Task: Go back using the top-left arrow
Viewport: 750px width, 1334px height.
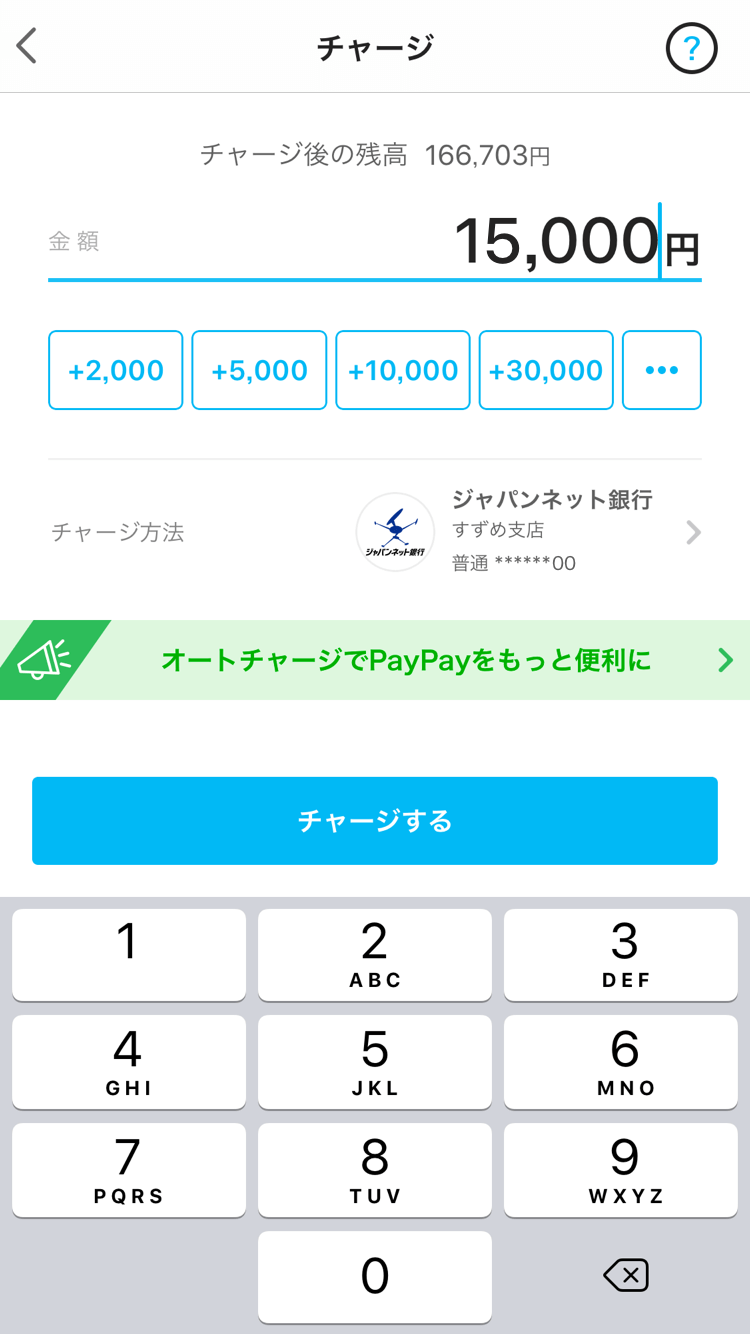Action: (27, 47)
